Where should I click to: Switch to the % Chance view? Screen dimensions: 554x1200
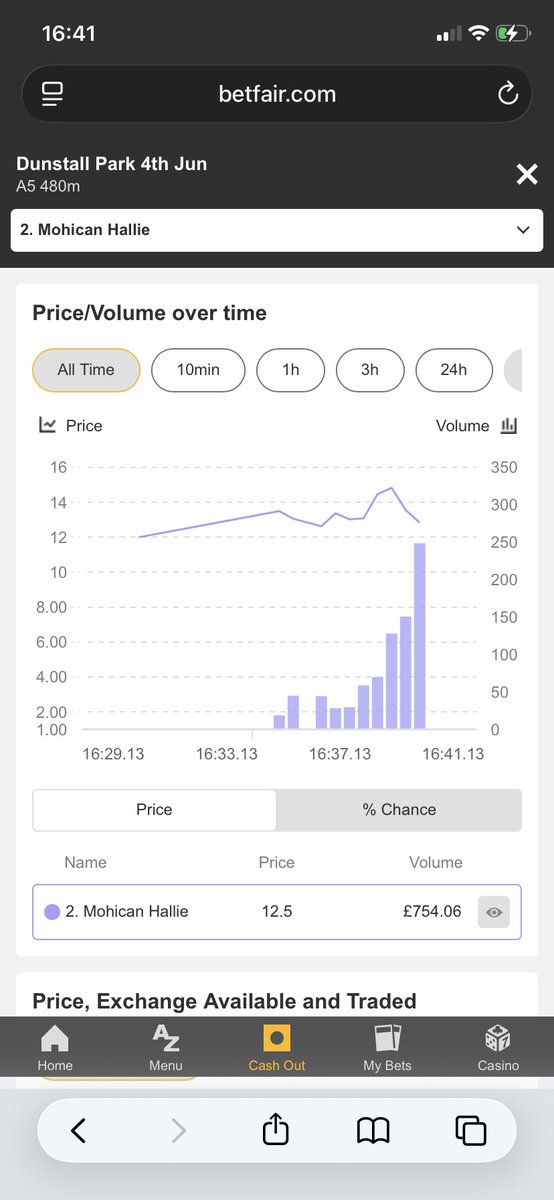coord(399,810)
